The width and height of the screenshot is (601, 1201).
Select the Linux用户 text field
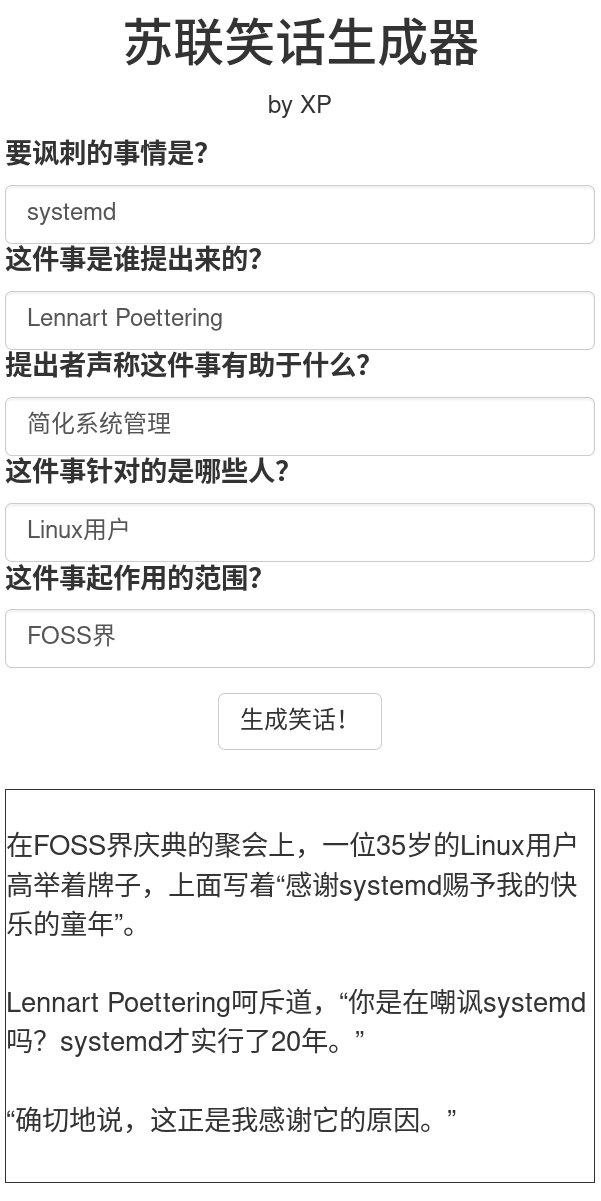[x=300, y=532]
